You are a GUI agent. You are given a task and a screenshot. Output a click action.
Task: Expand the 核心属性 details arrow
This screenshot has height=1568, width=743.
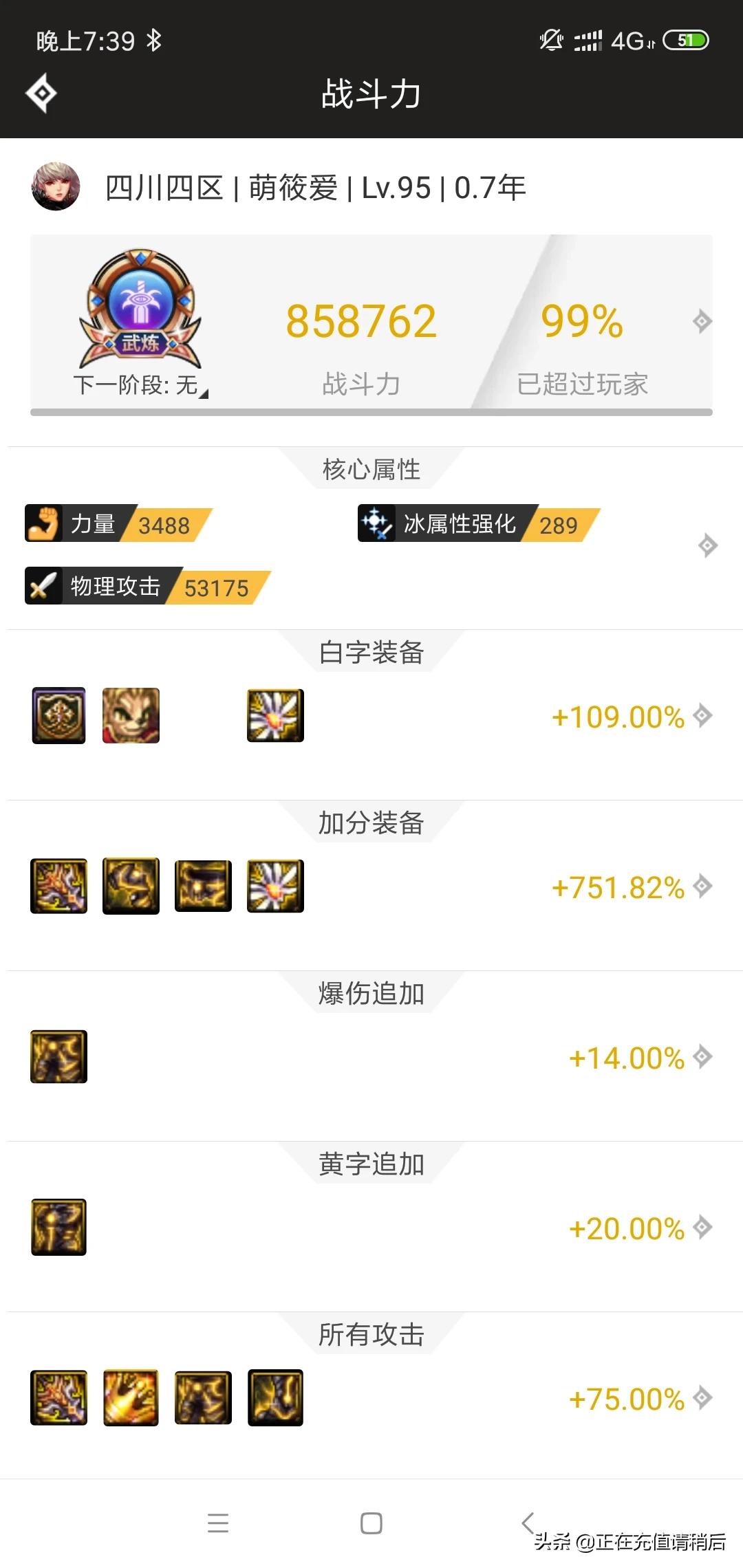707,545
